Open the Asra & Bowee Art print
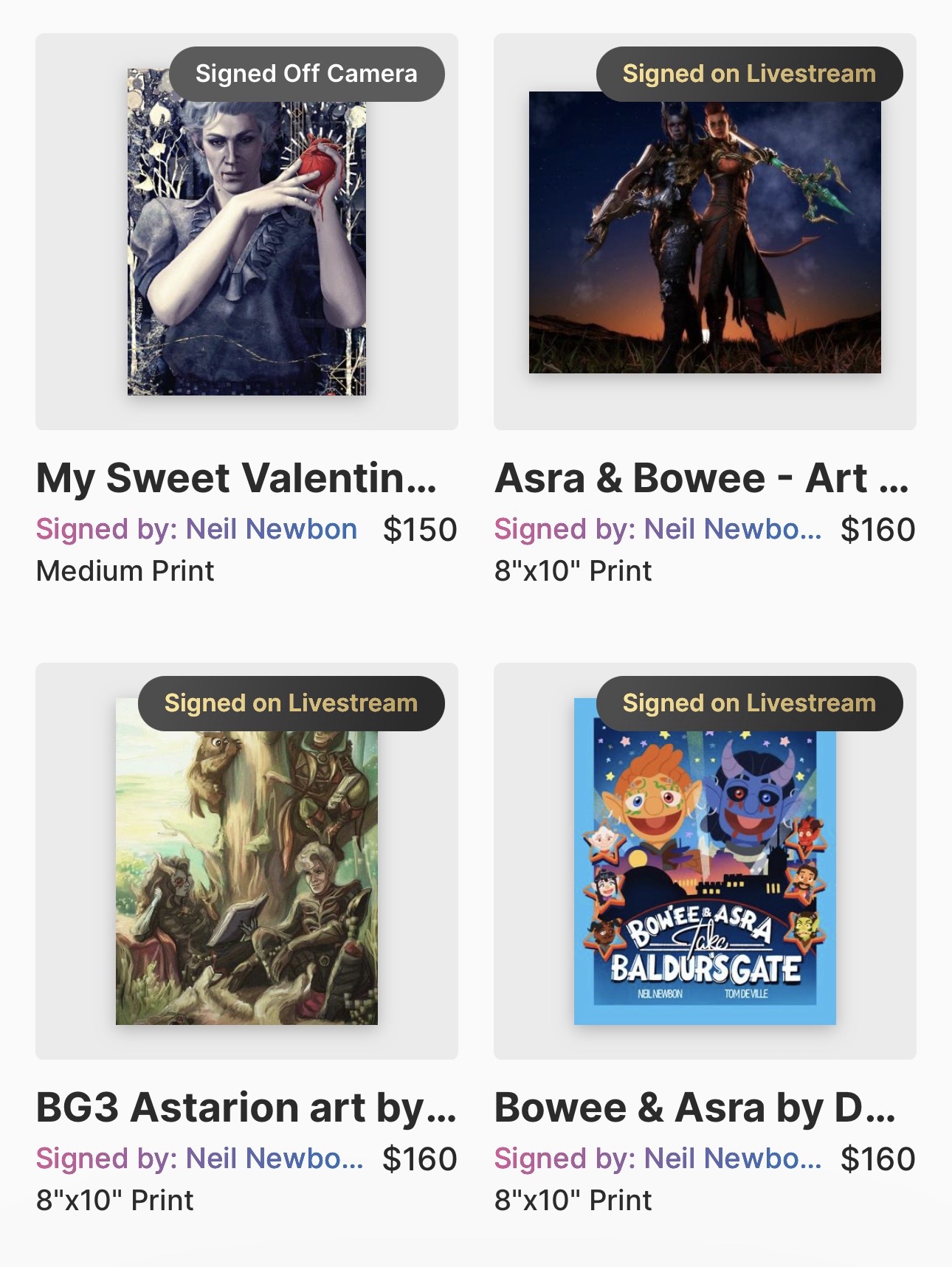The width and height of the screenshot is (952, 1267). [x=704, y=232]
